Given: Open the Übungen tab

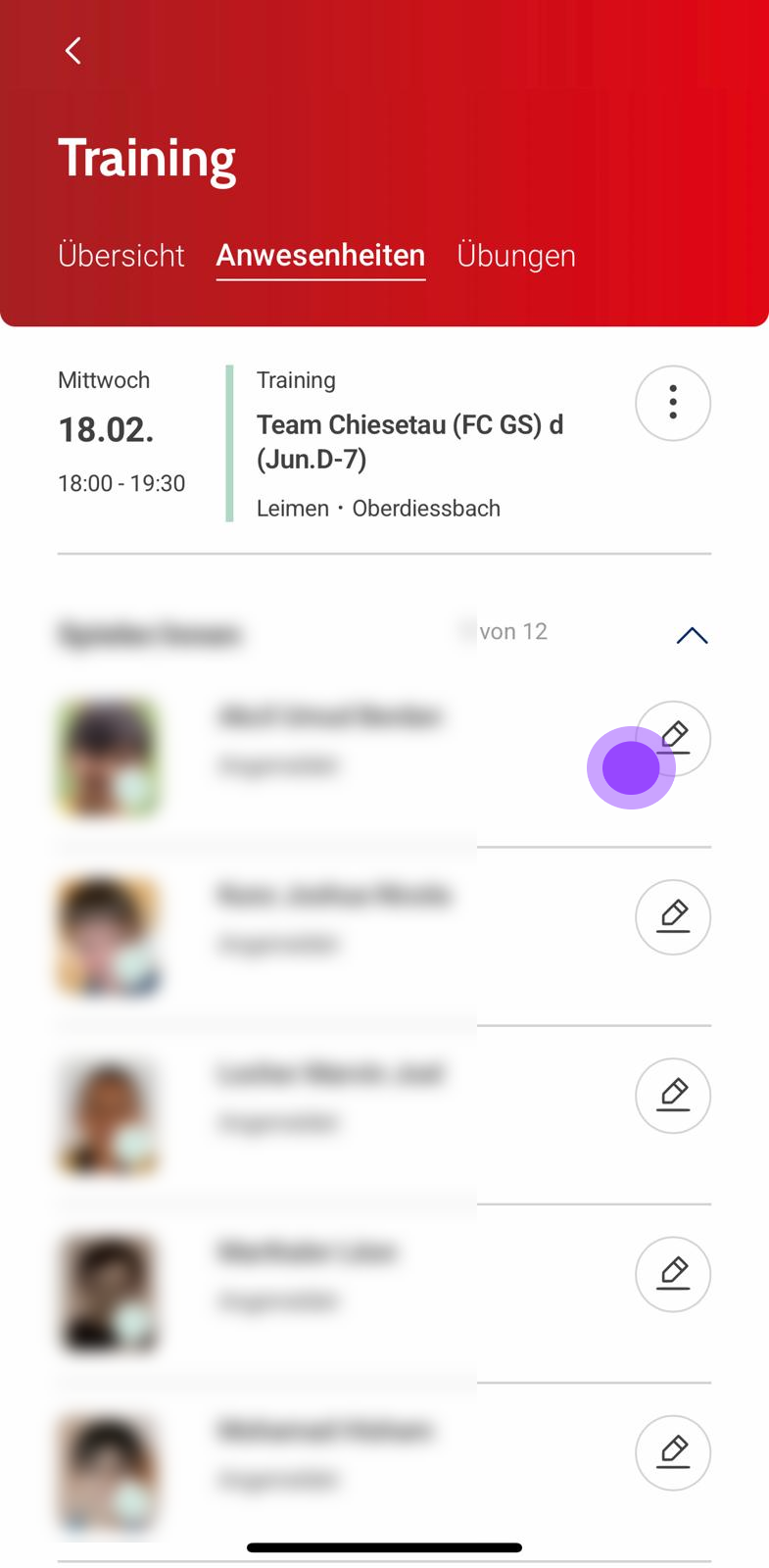Looking at the screenshot, I should [516, 256].
